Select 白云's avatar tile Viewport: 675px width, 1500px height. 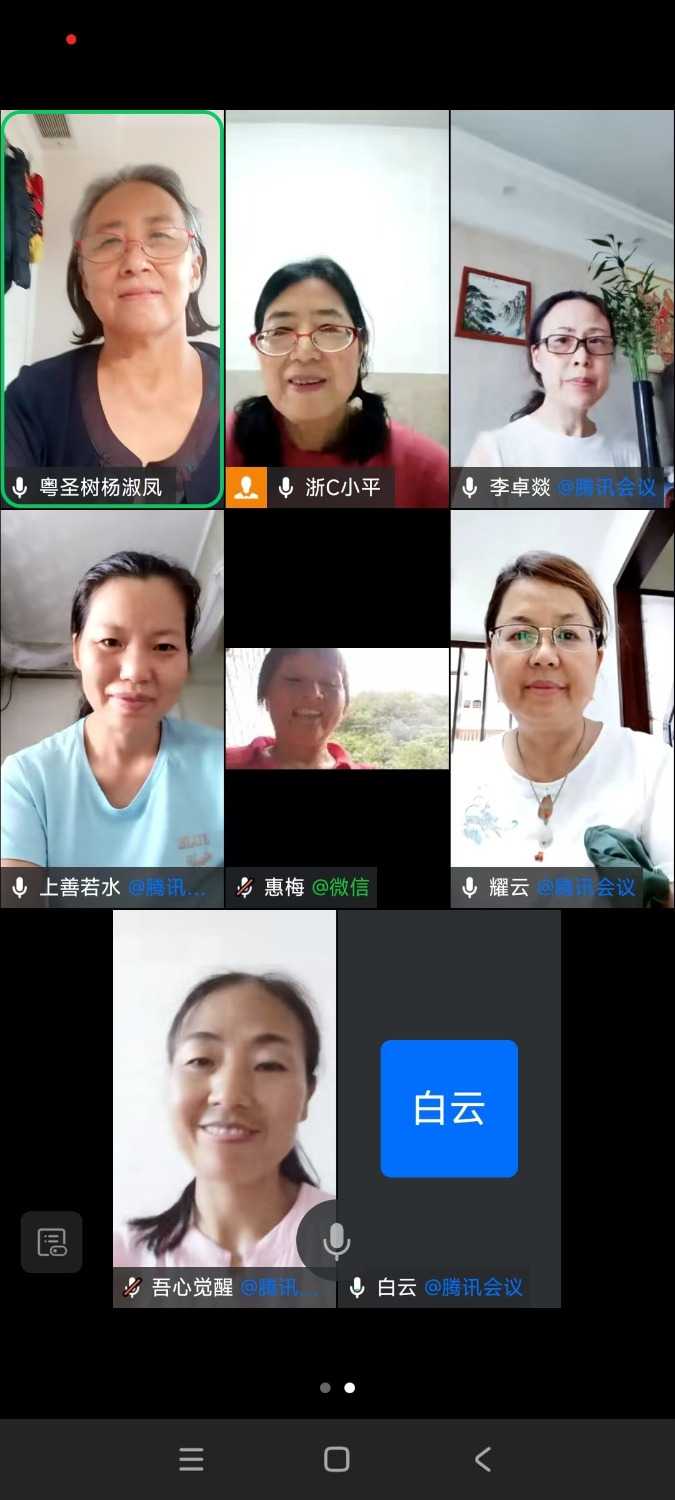point(449,1108)
